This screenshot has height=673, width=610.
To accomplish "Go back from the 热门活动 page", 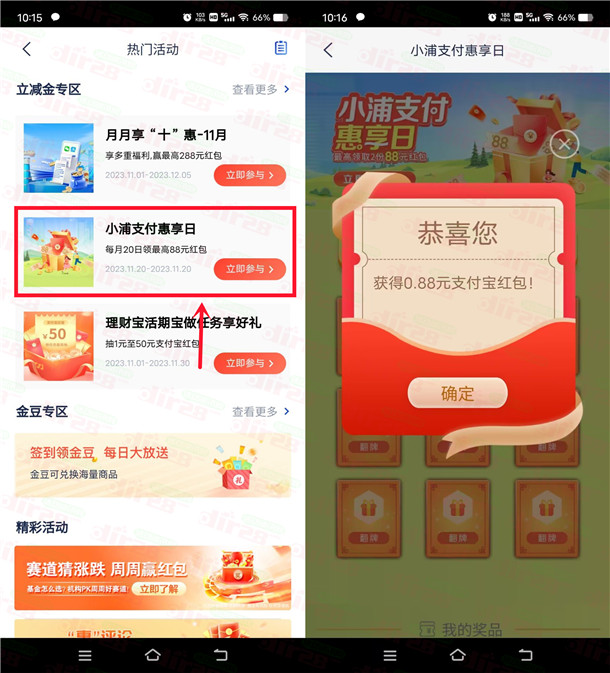I will tap(27, 49).
